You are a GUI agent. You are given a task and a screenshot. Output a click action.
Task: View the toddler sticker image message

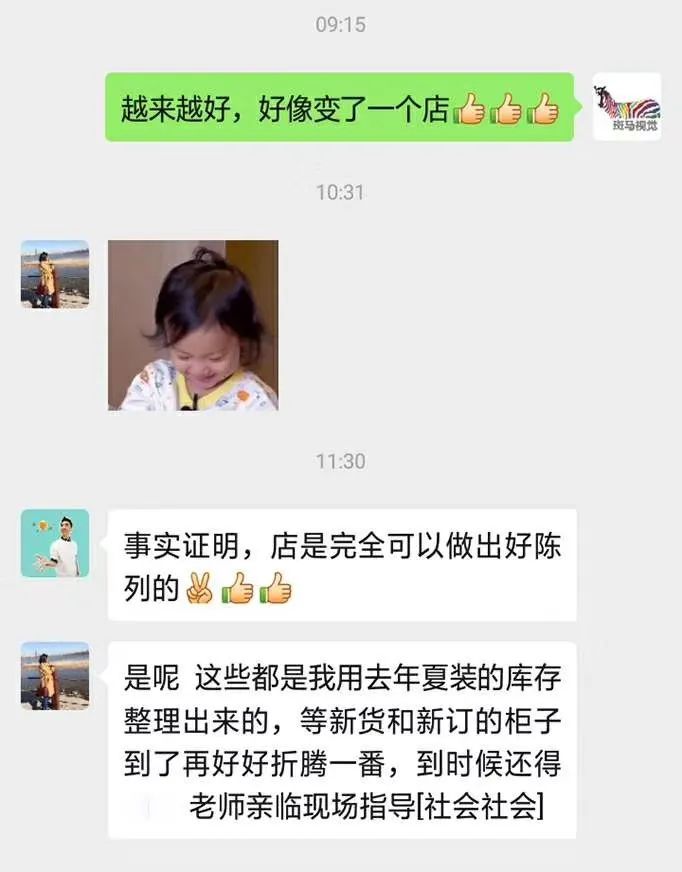coord(193,325)
